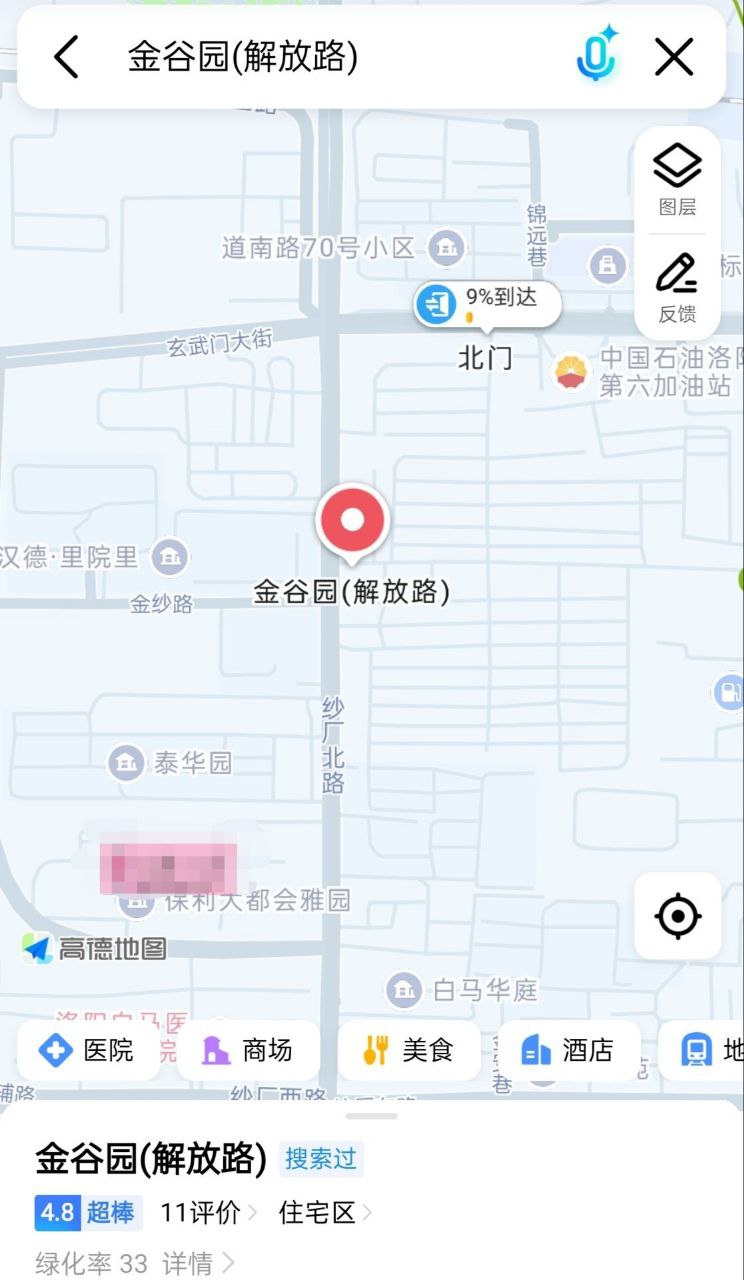Clear the search with the X button
Screen dimensions: 744x1280
(674, 57)
